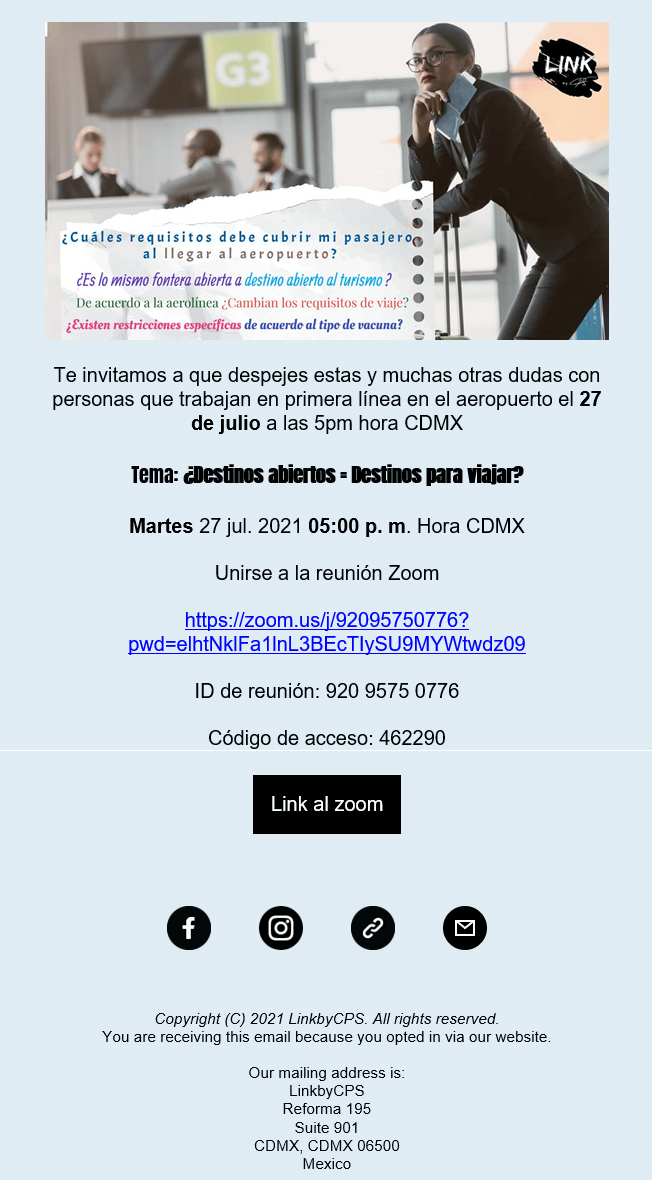This screenshot has height=1180, width=652.
Task: Tap the email envelope icon
Action: [x=465, y=928]
